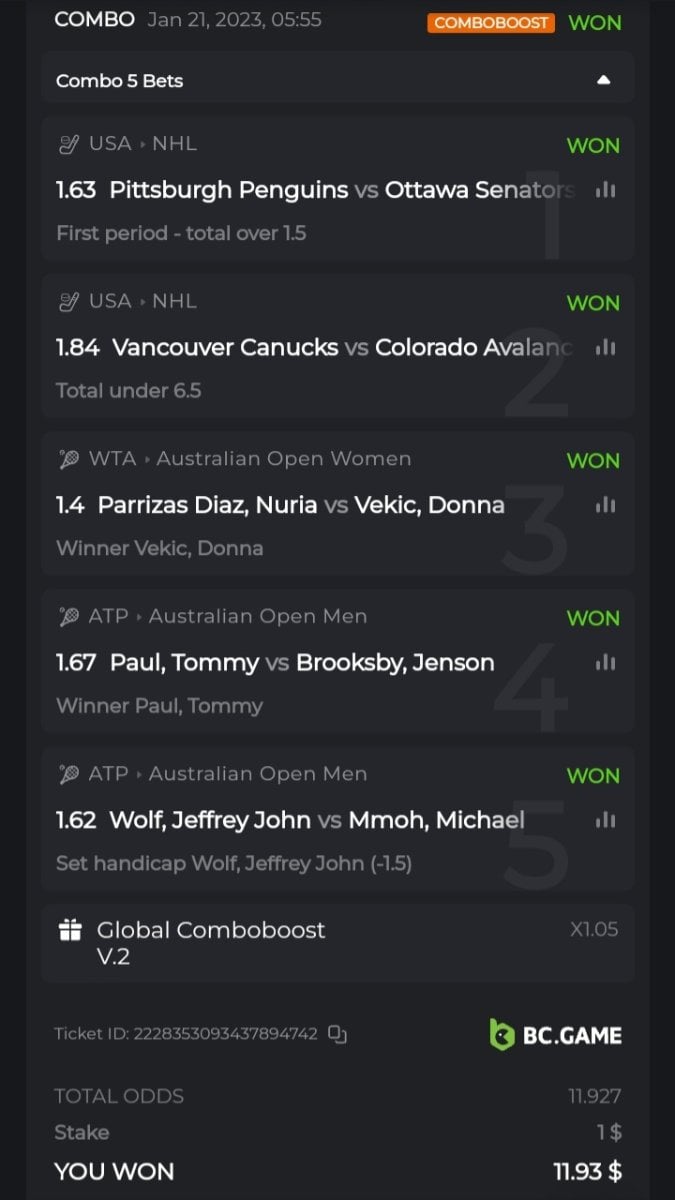
Task: Open stats for Vancouver Canucks vs Colorado Avalanche
Action: point(604,347)
